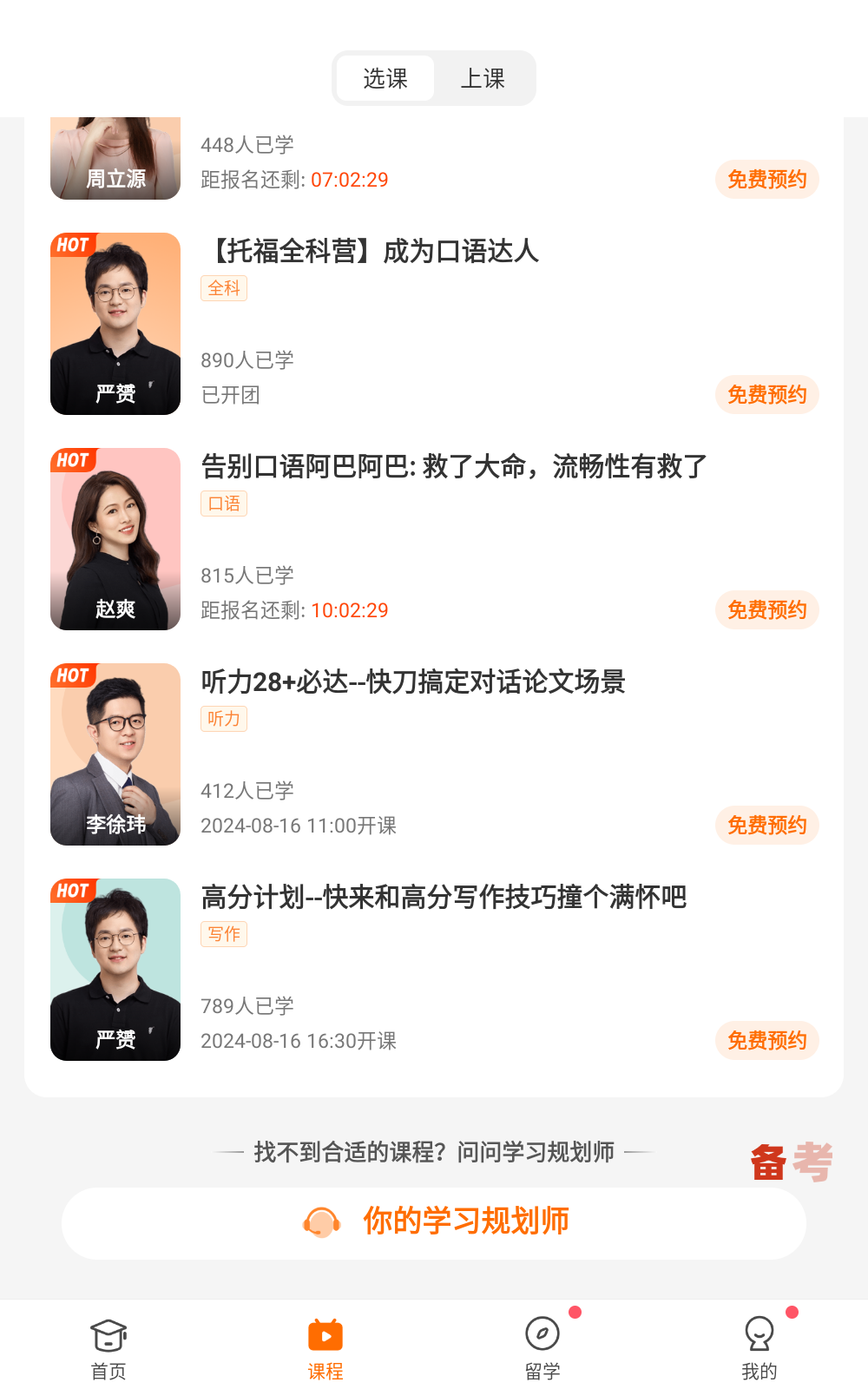This screenshot has height=1389, width=868.
Task: Select the 课程 tab
Action: pos(325,1347)
